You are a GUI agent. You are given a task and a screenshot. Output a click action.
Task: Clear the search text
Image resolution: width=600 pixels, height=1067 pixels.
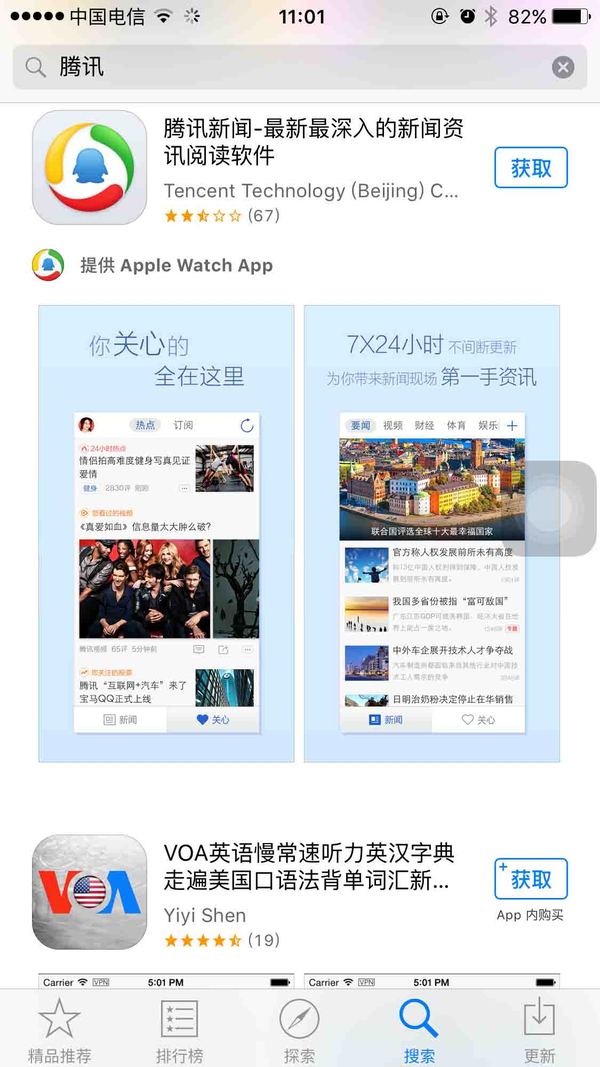pos(563,67)
